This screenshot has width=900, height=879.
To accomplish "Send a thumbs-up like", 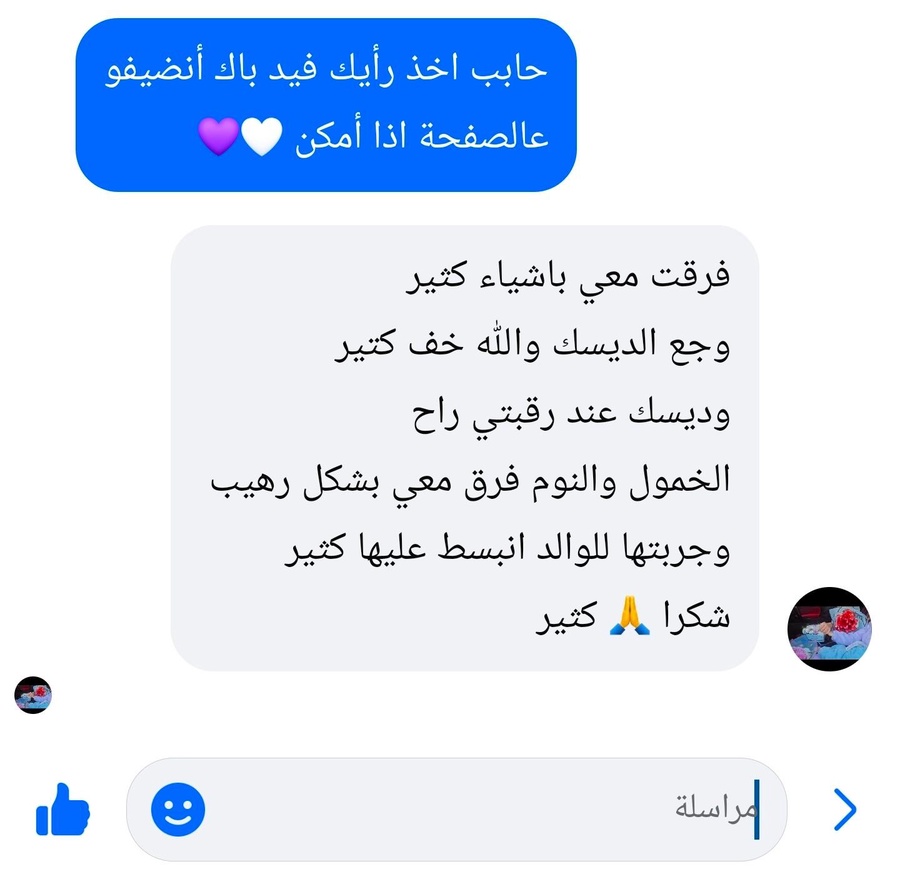I will click(x=62, y=809).
